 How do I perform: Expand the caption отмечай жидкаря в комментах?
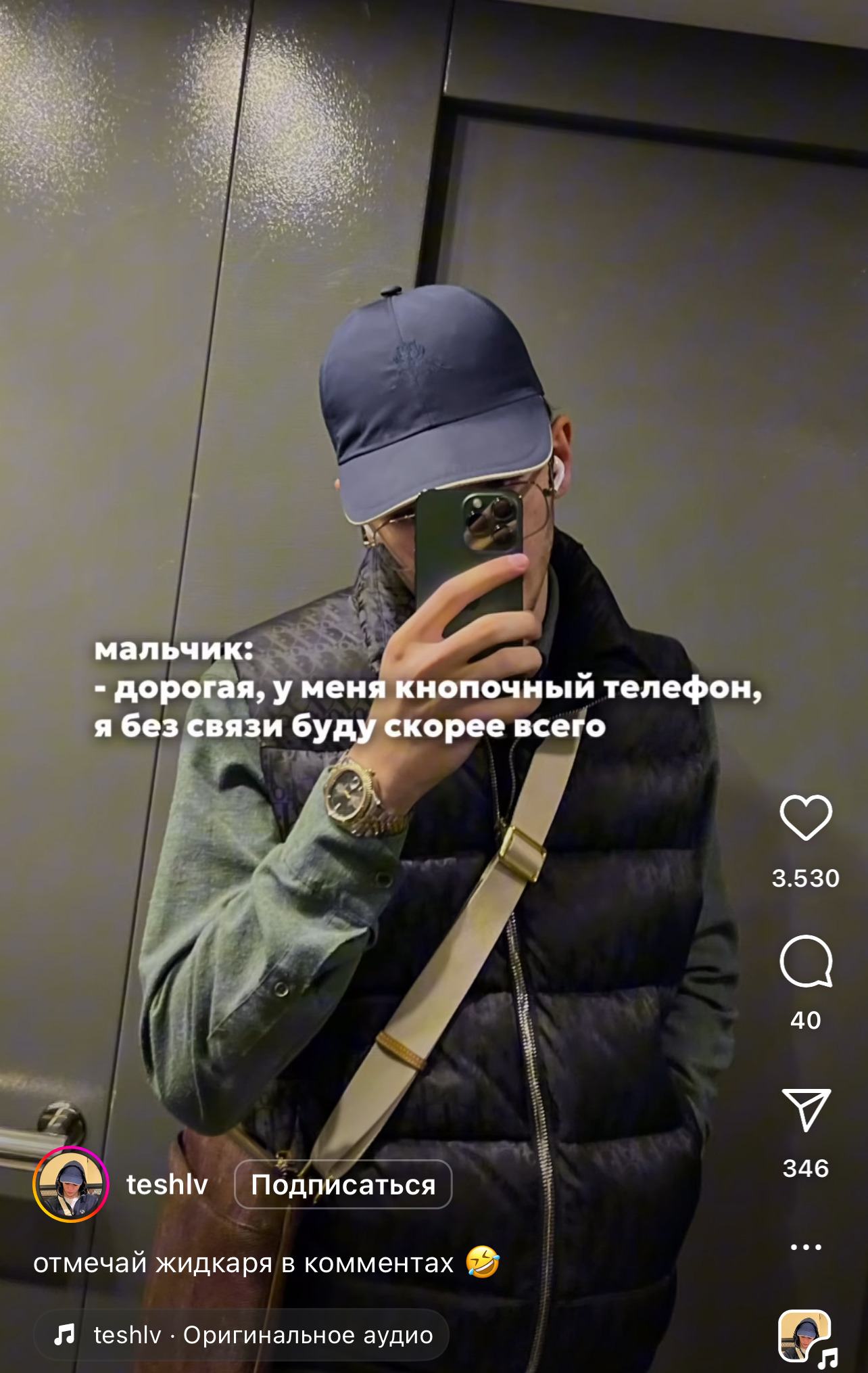(243, 1263)
